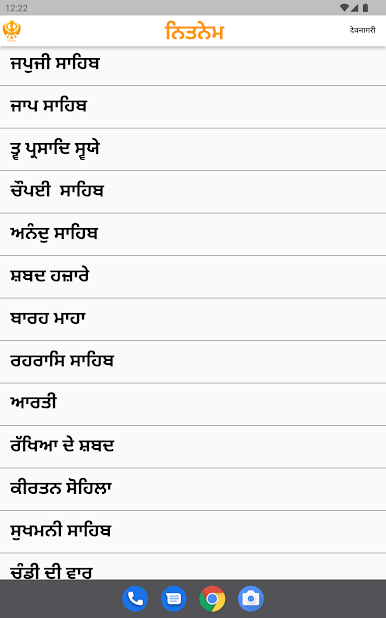Select ਤ੍ਵ ਪ੍ਰਸਾਦਿ ਸ੍ਵਯੇ
The height and width of the screenshot is (618, 386).
pos(193,149)
